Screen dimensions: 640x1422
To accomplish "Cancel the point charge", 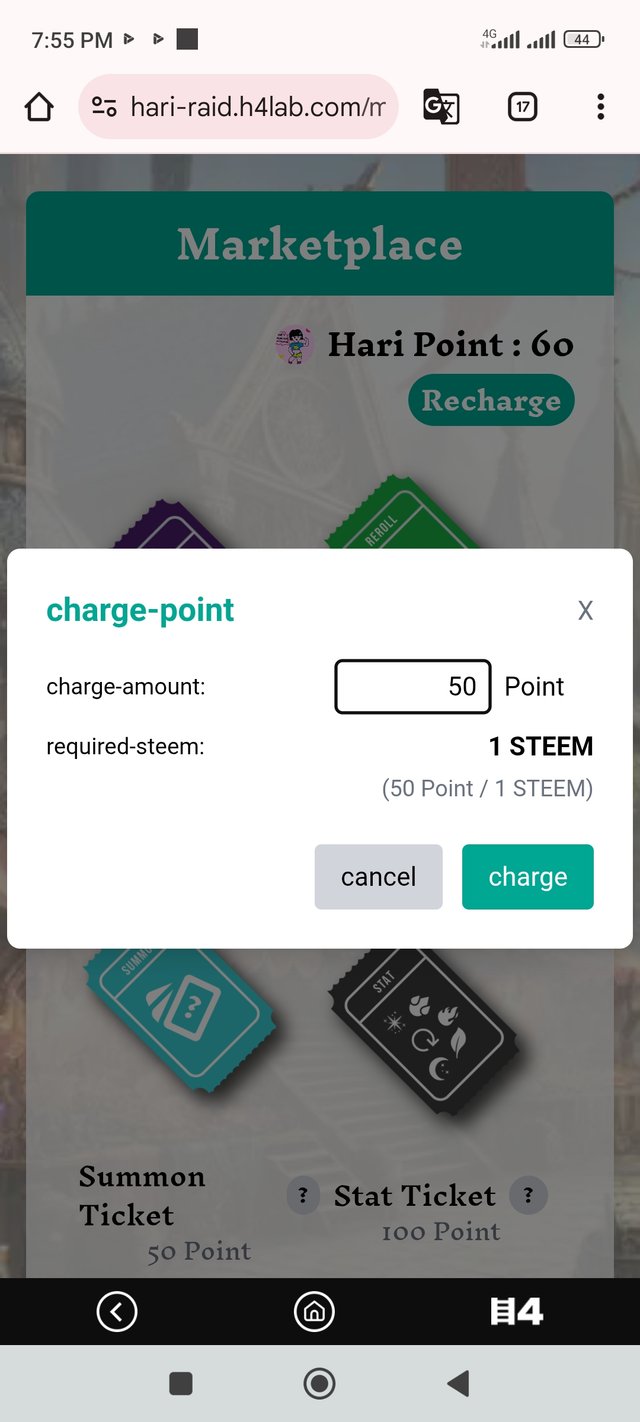I will click(x=378, y=877).
